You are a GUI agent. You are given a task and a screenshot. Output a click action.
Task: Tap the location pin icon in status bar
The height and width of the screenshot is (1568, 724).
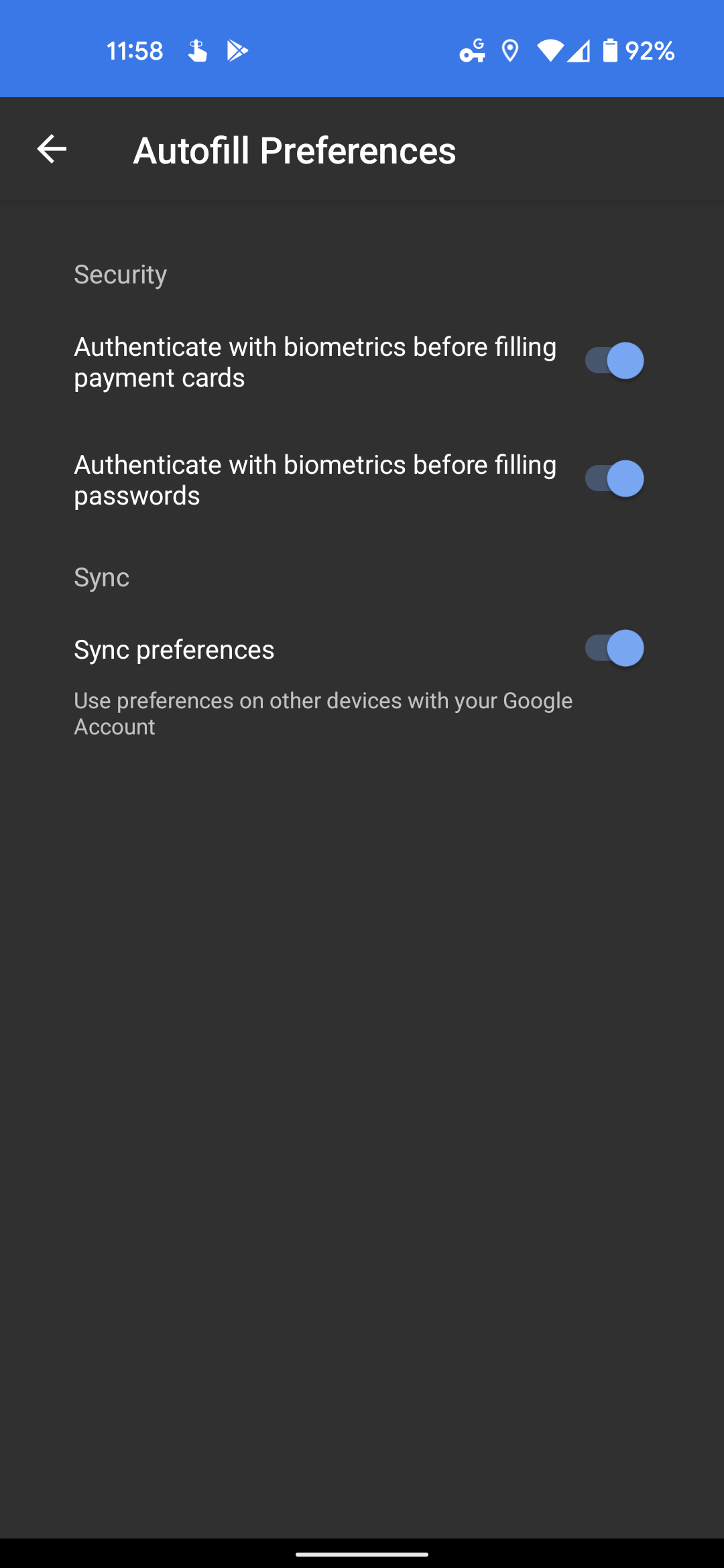pyautogui.click(x=511, y=50)
